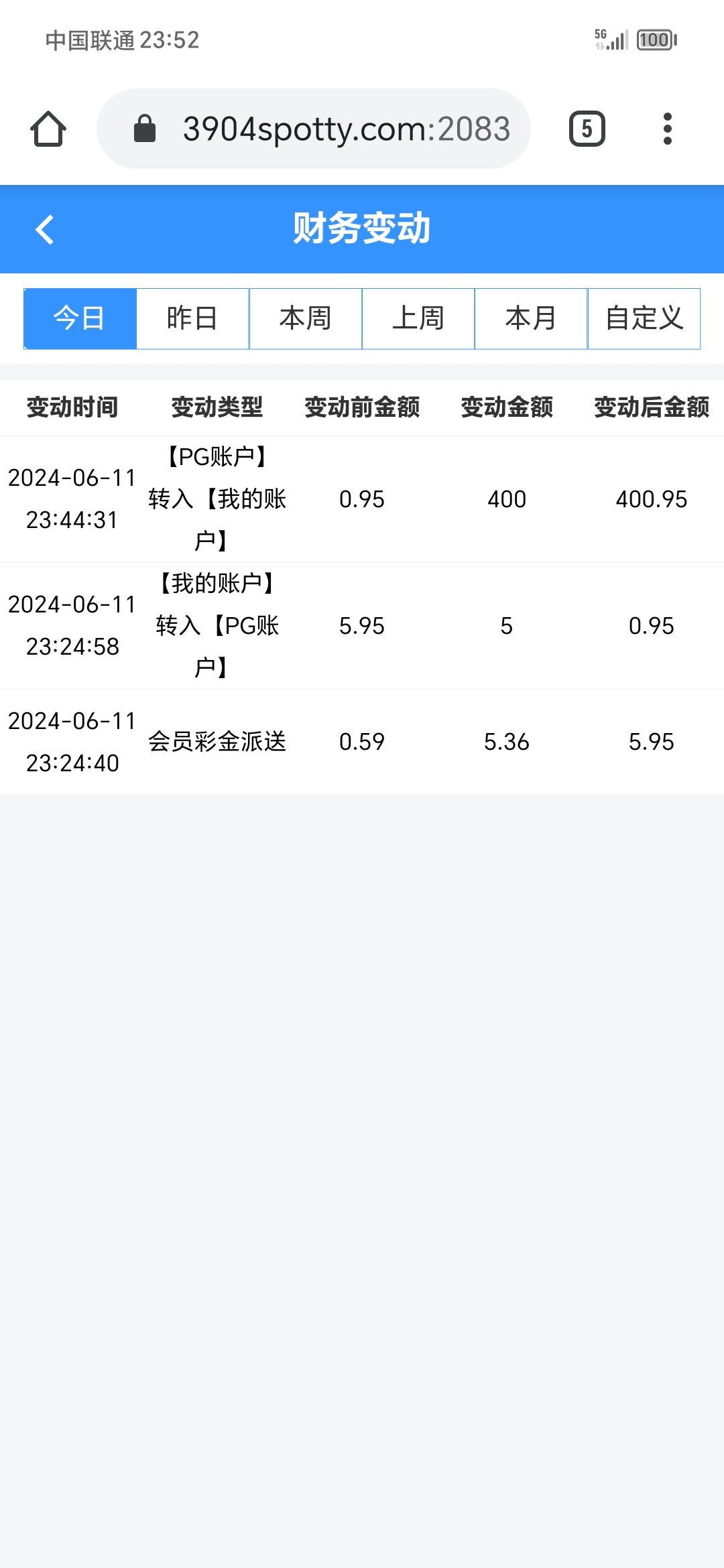This screenshot has width=724, height=1568.
Task: Tap the browser home icon
Action: [x=48, y=129]
